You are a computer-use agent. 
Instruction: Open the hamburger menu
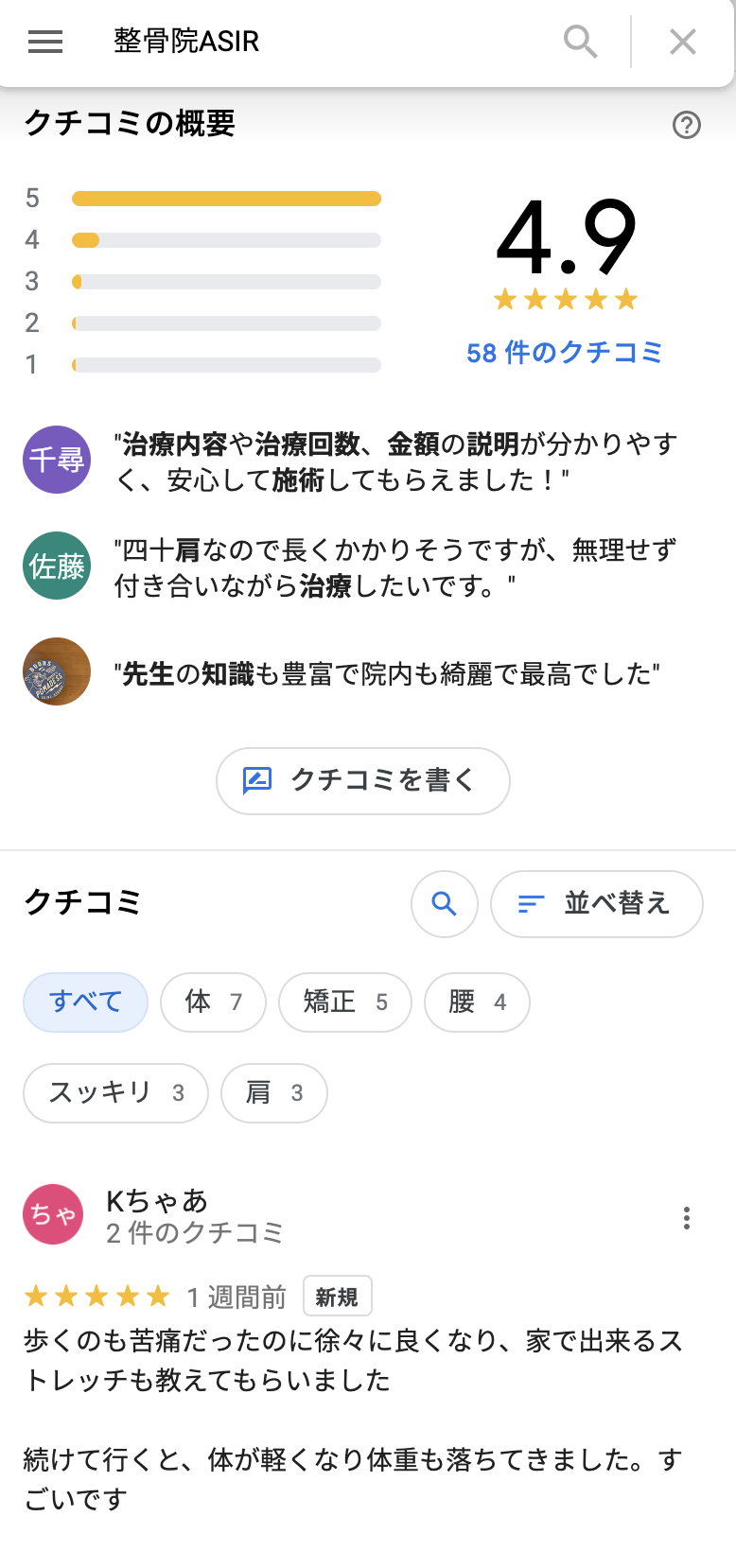pyautogui.click(x=45, y=42)
